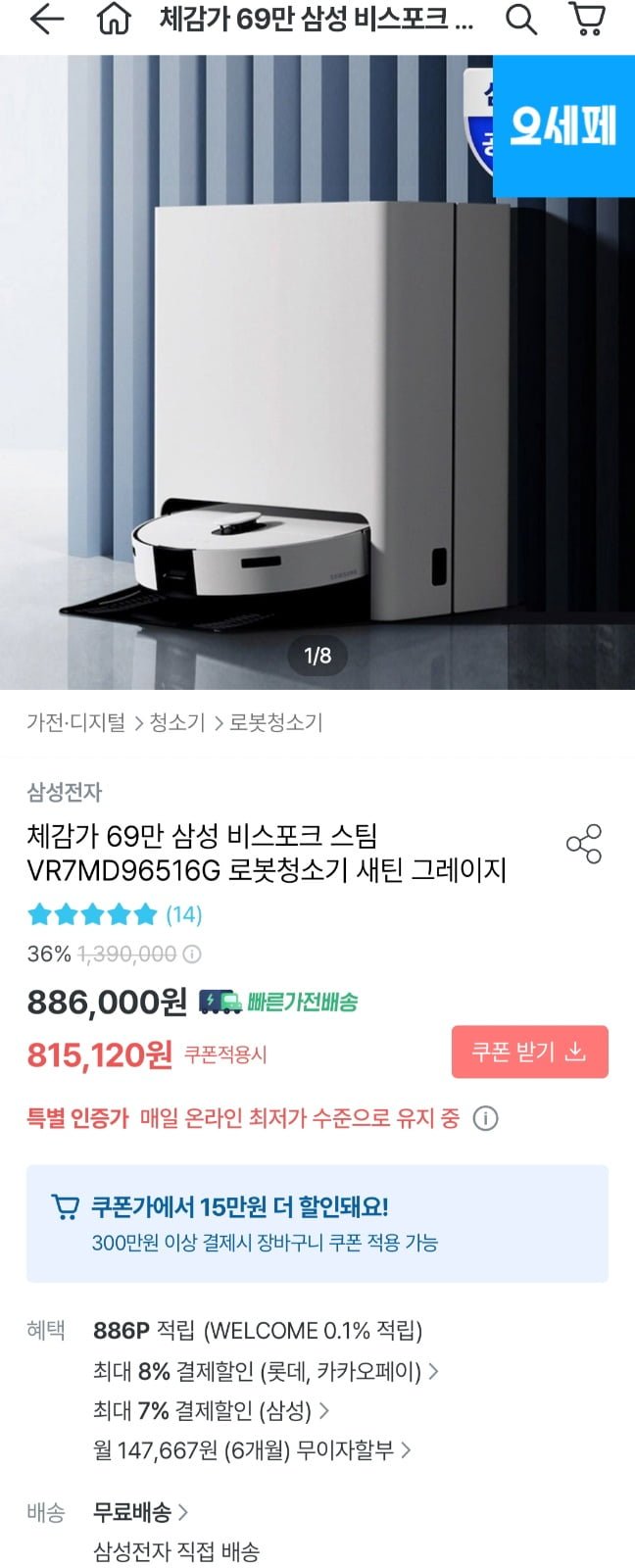View the 14 star reviews
635x1568 pixels.
click(182, 914)
